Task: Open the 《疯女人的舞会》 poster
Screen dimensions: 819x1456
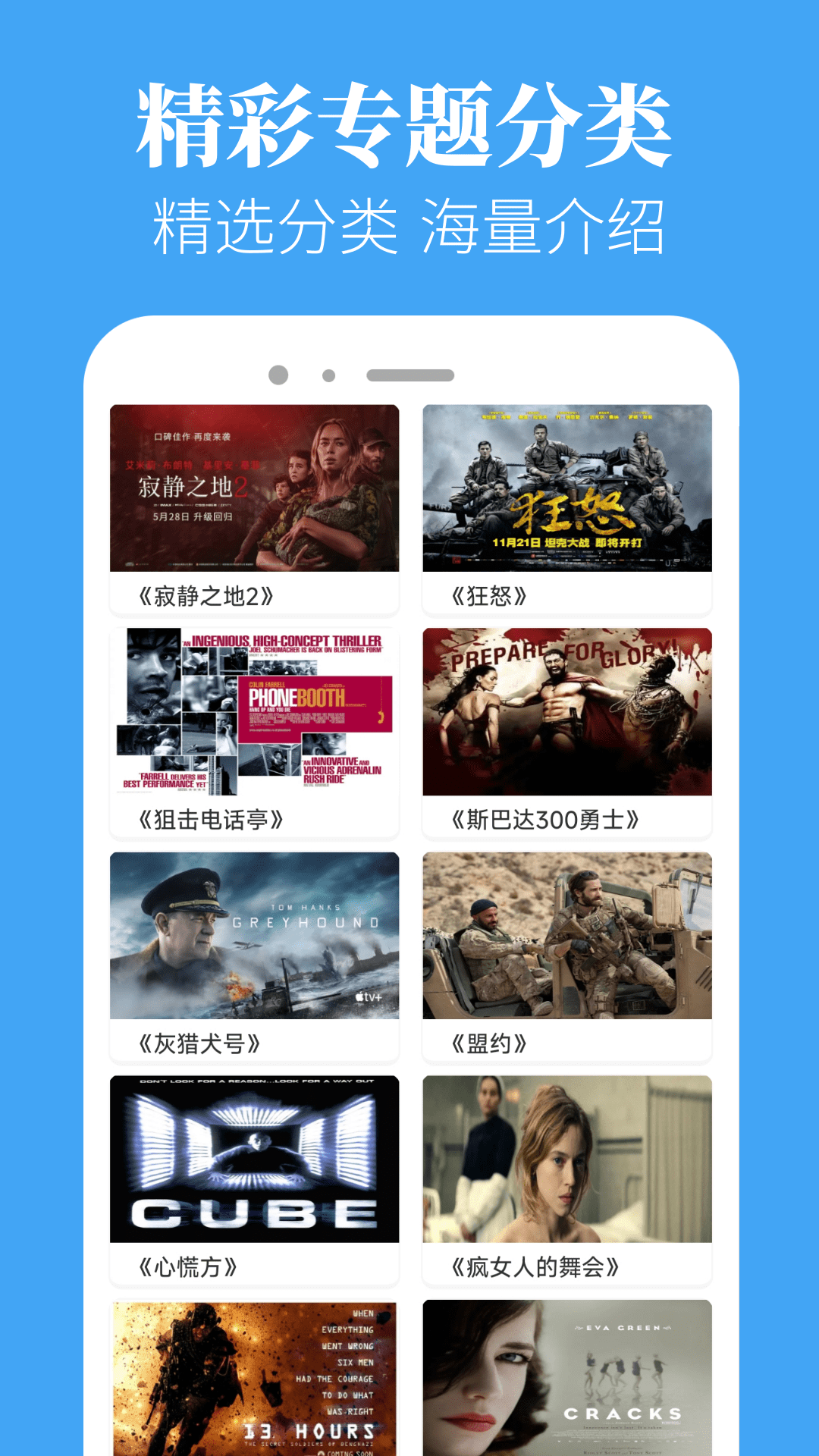Action: point(567,1159)
